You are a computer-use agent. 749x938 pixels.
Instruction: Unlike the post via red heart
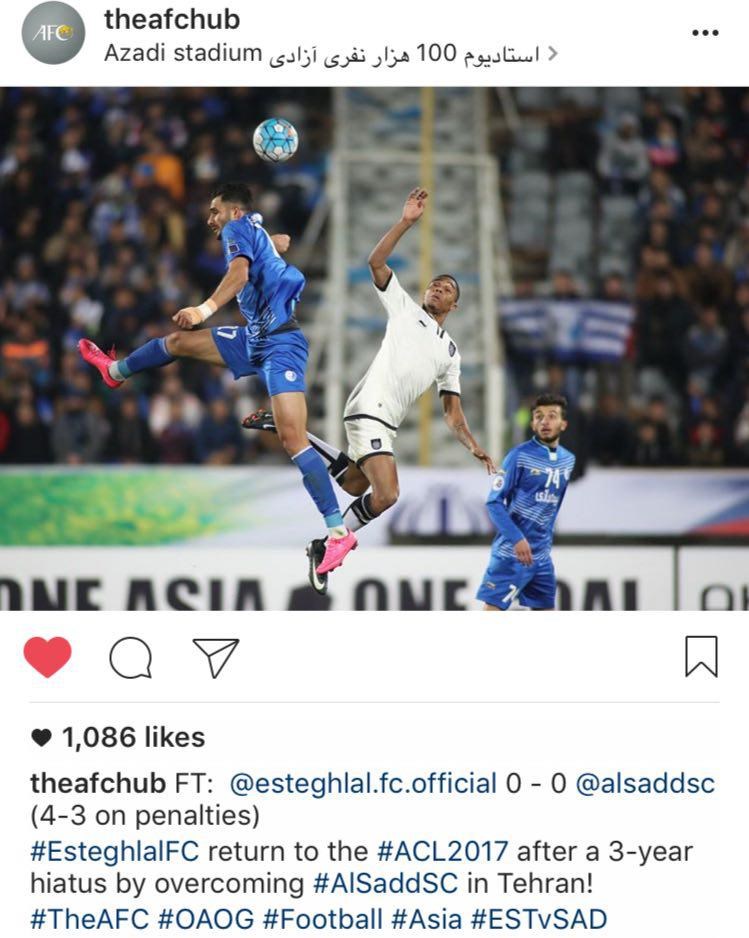click(47, 657)
